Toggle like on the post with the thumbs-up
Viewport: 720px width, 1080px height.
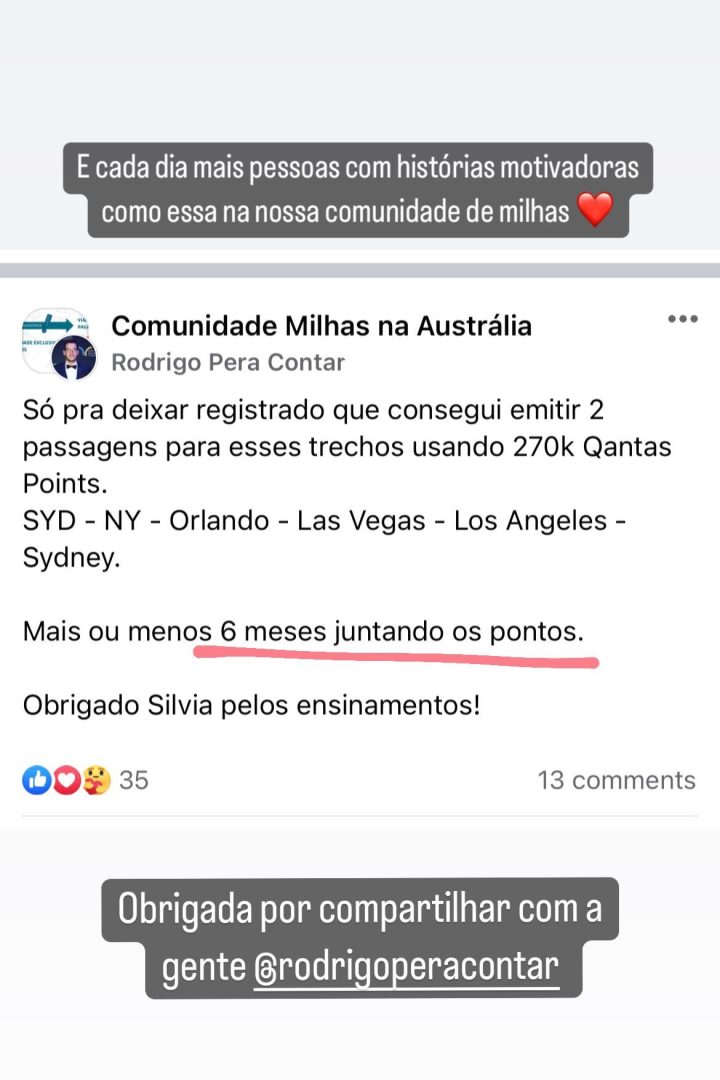(37, 781)
